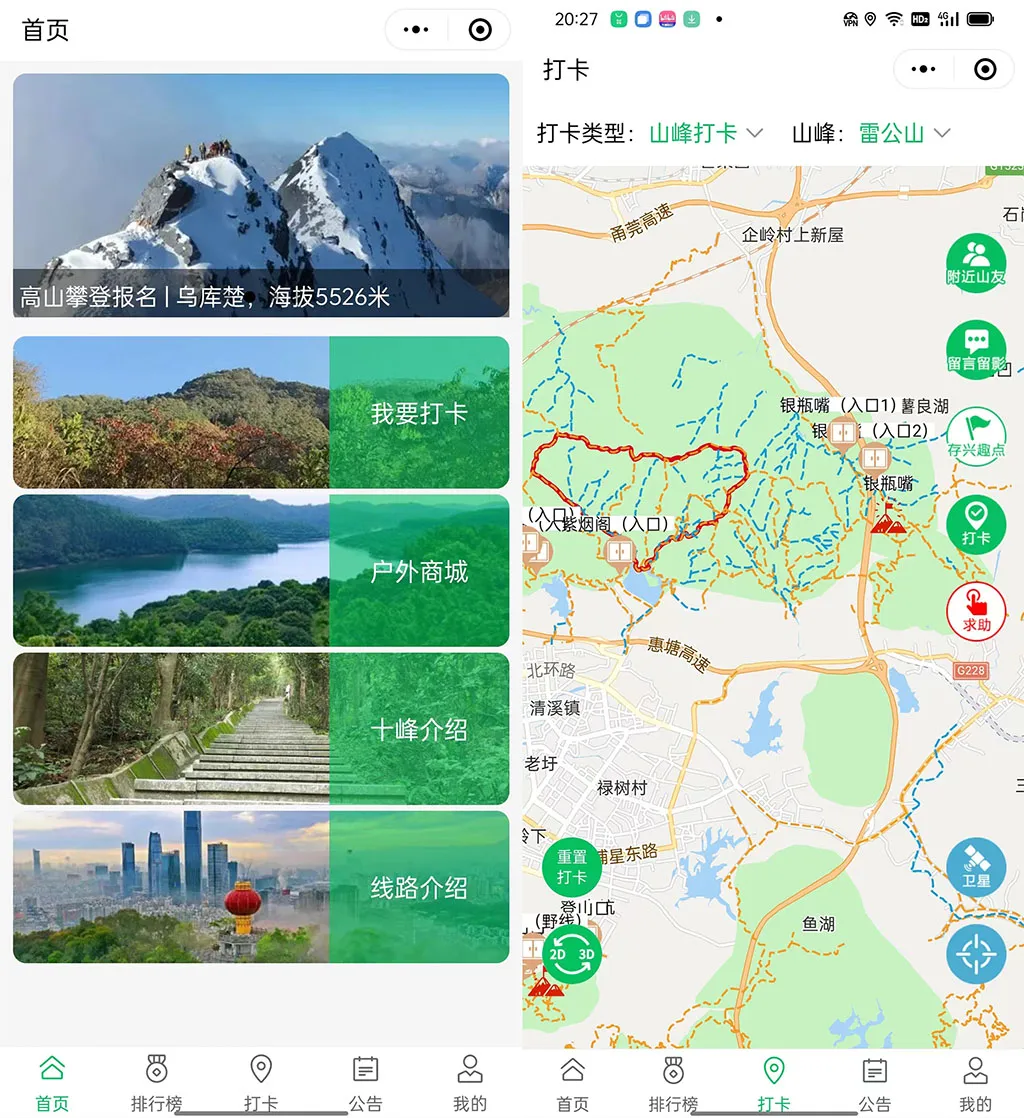This screenshot has height=1118, width=1024.
Task: Open the 我要打卡 card
Action: 261,412
